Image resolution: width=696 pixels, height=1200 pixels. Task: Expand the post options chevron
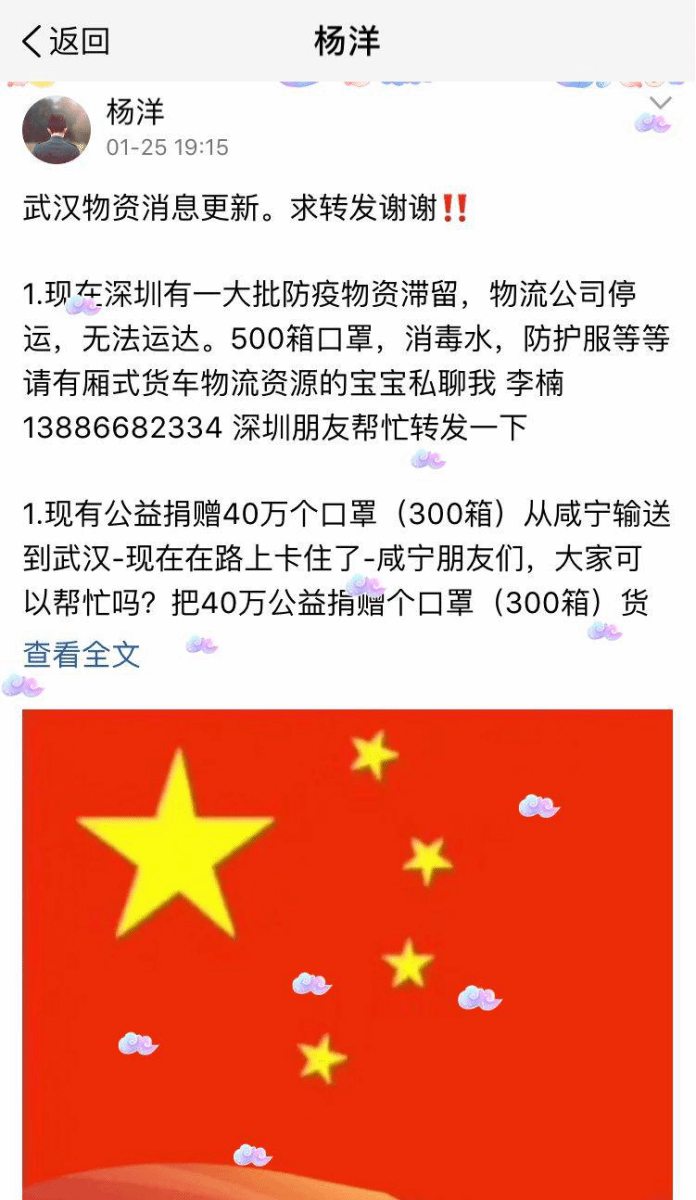pyautogui.click(x=660, y=104)
